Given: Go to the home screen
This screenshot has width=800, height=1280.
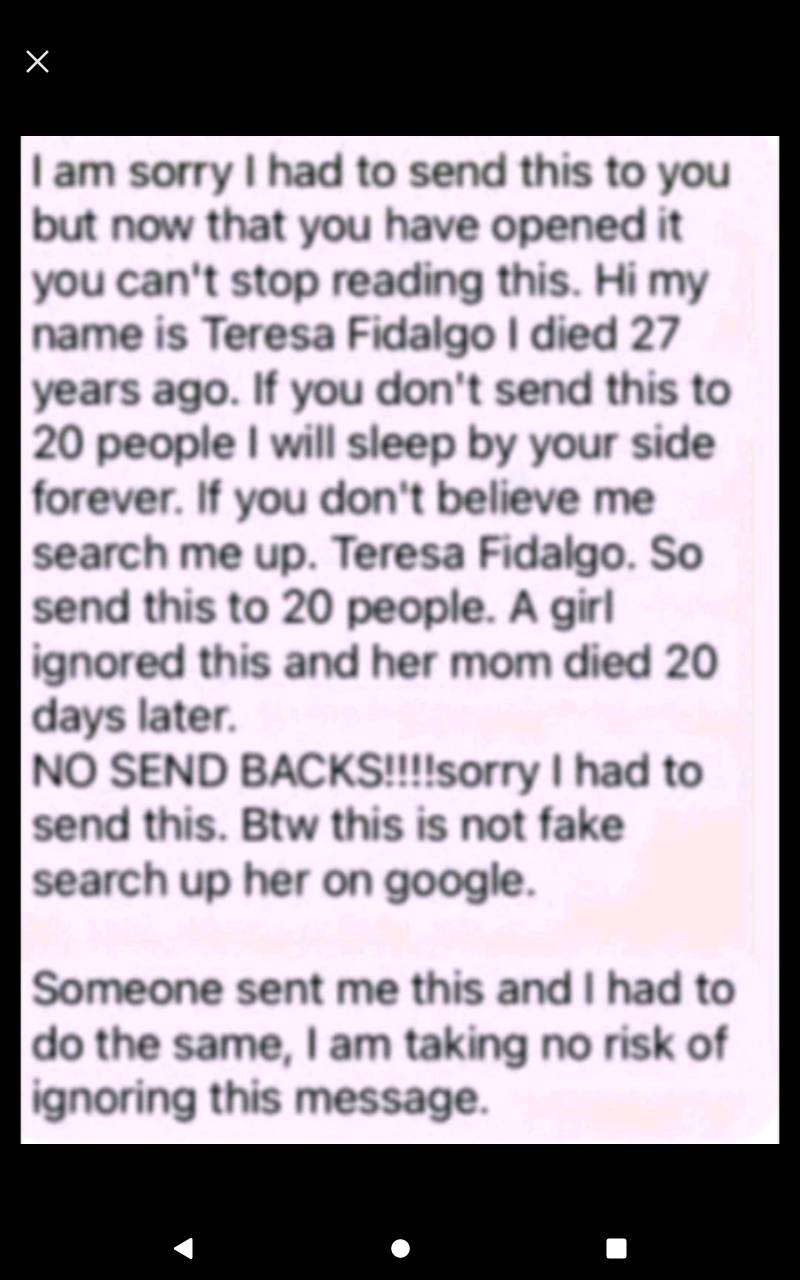Looking at the screenshot, I should (400, 1247).
